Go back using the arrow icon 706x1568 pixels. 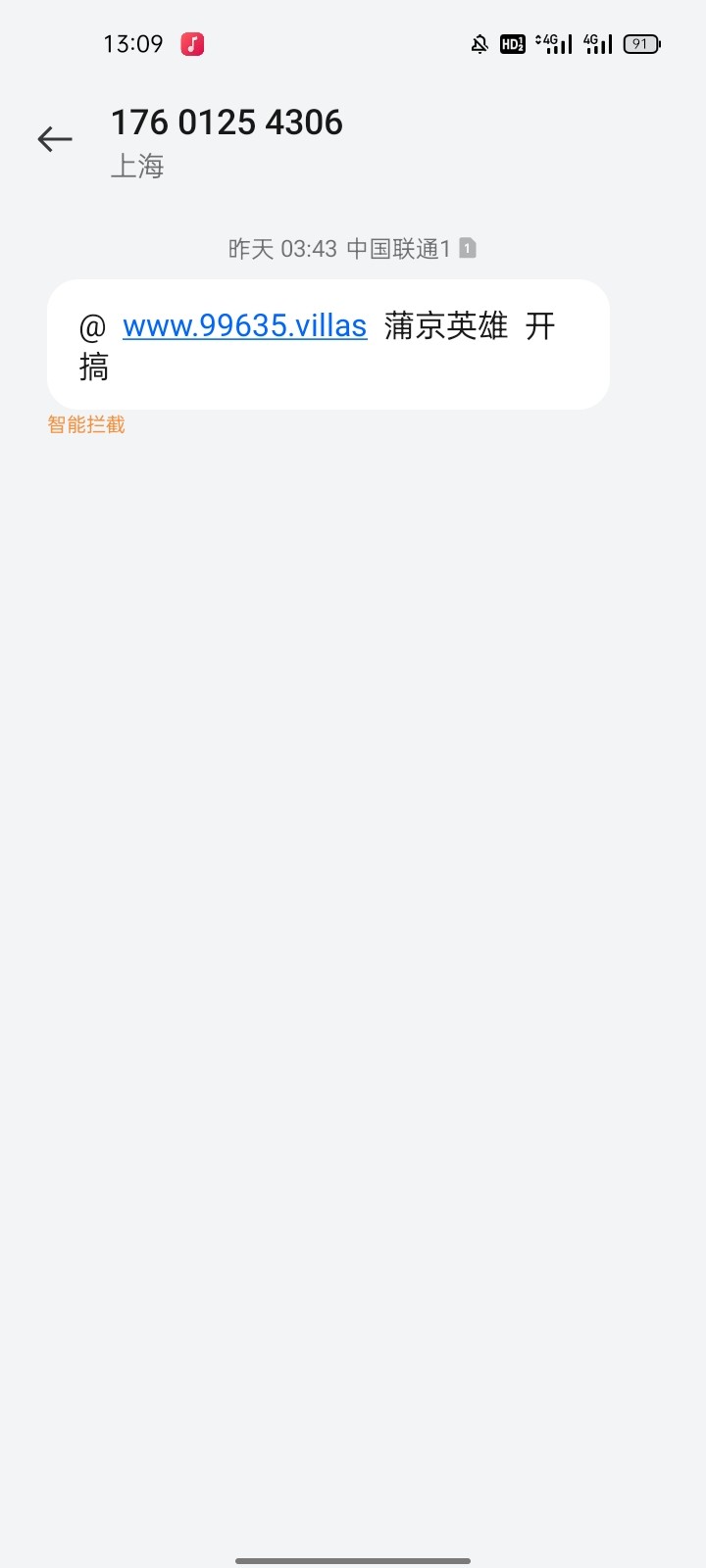click(x=55, y=139)
